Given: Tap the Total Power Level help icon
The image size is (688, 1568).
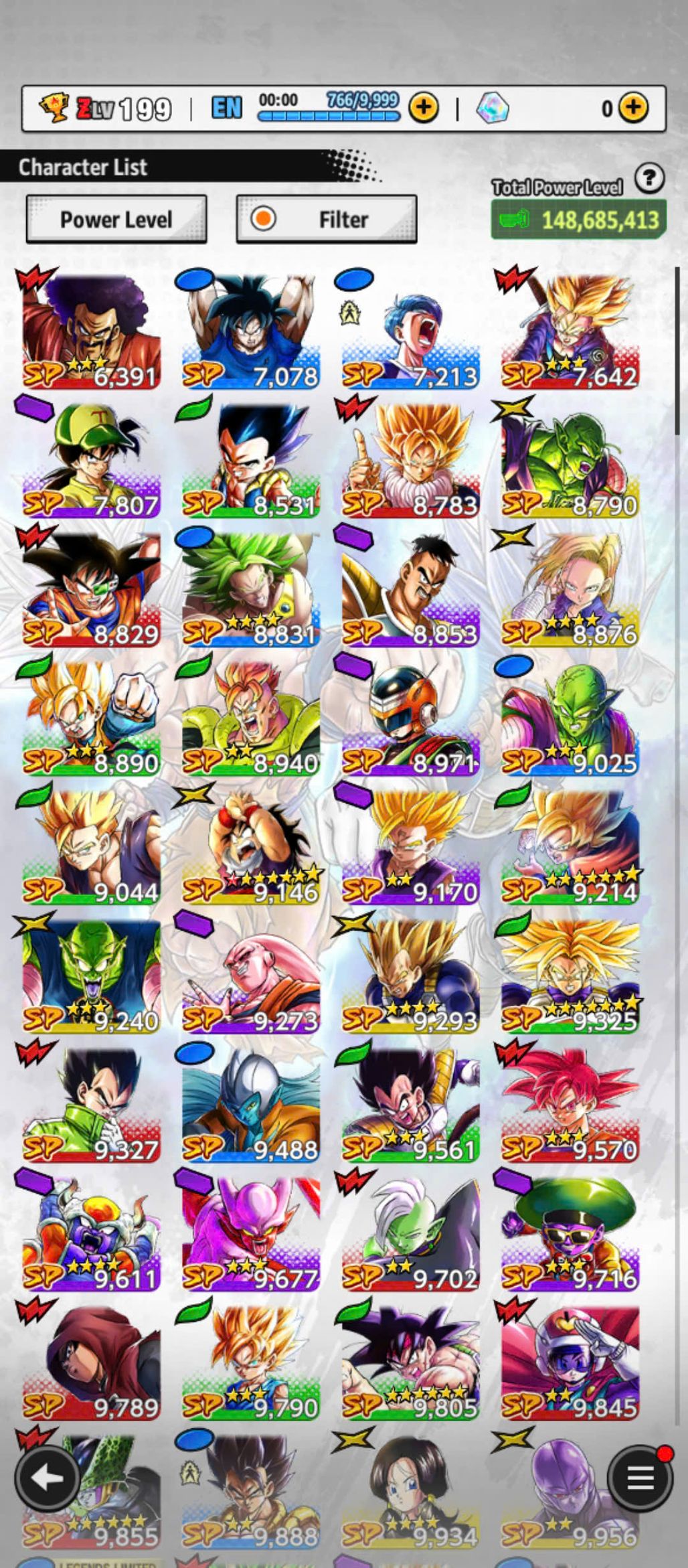Looking at the screenshot, I should [649, 179].
